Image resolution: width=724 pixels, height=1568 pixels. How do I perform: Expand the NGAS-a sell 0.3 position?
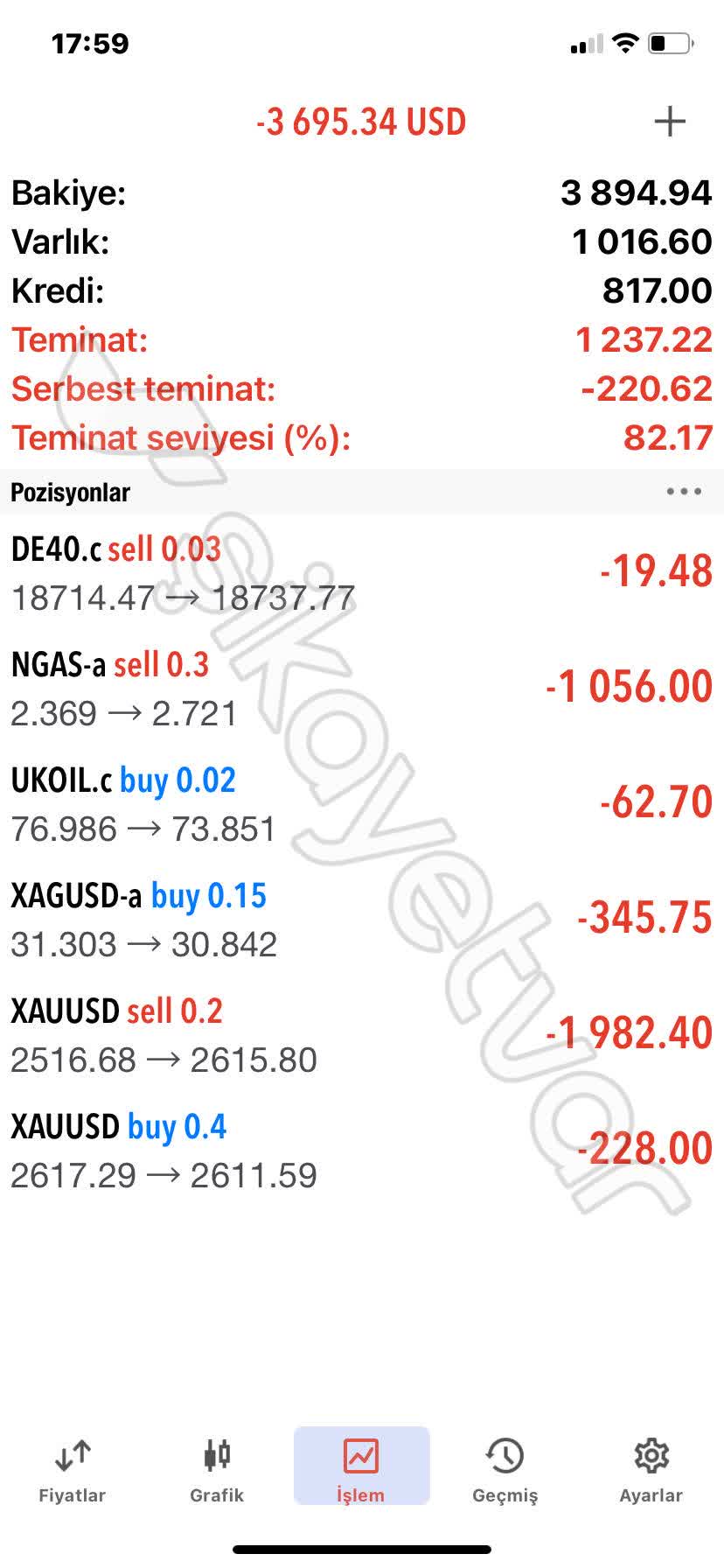362,687
